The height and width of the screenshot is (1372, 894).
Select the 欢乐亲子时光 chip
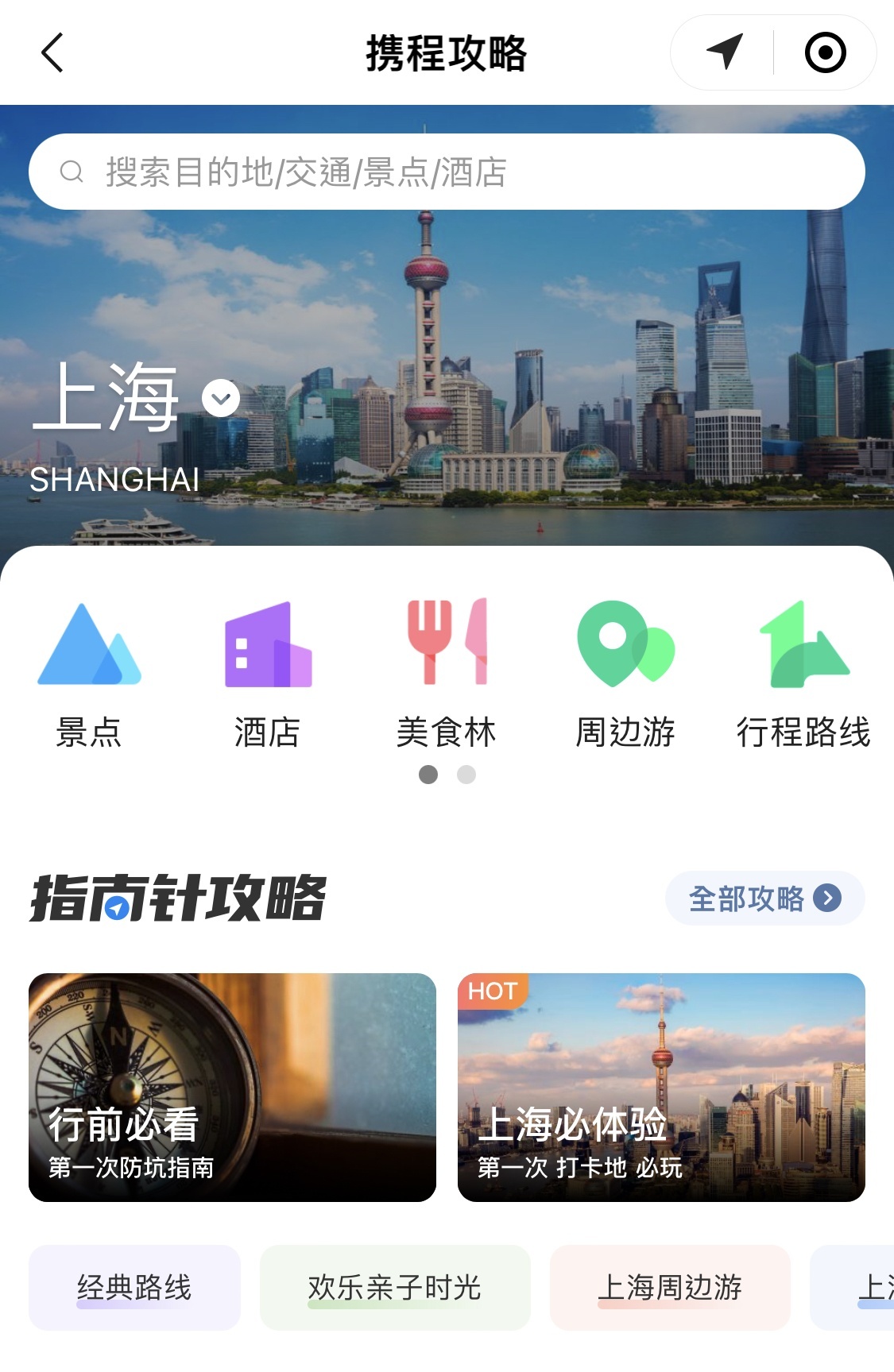pyautogui.click(x=394, y=1287)
